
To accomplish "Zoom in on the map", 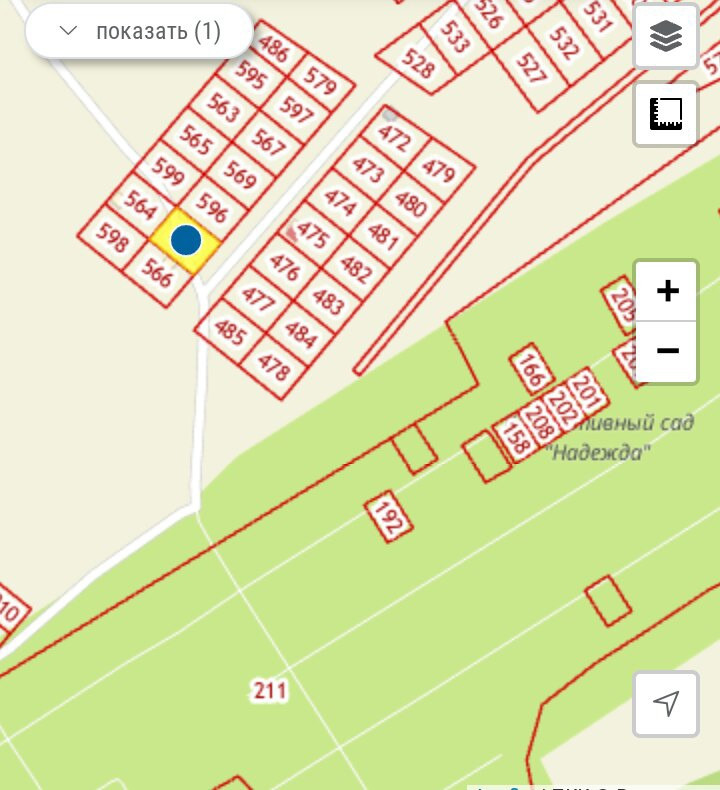I will tap(667, 291).
